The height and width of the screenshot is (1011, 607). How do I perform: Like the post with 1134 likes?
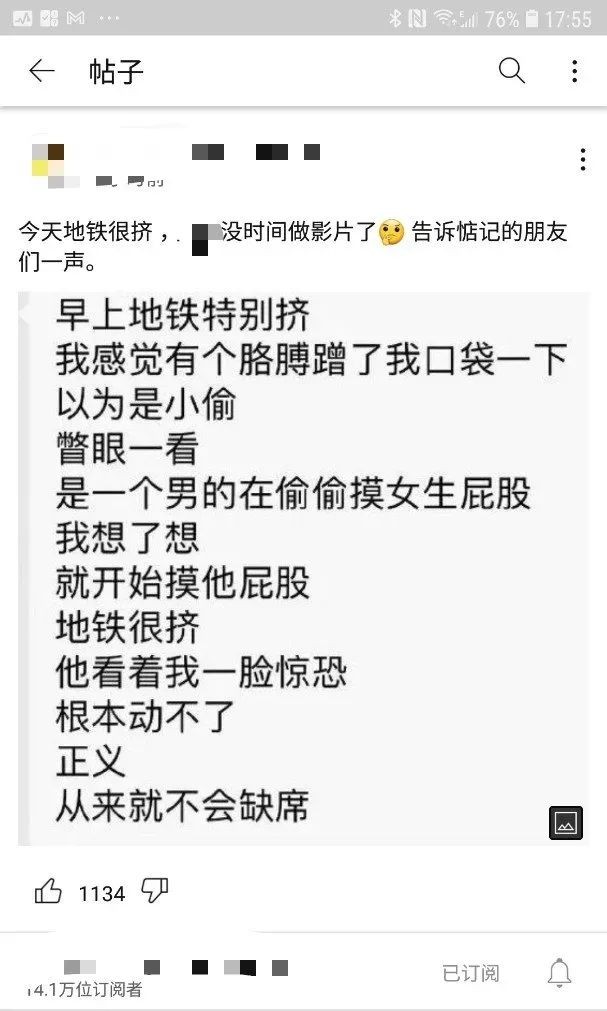pos(48,892)
